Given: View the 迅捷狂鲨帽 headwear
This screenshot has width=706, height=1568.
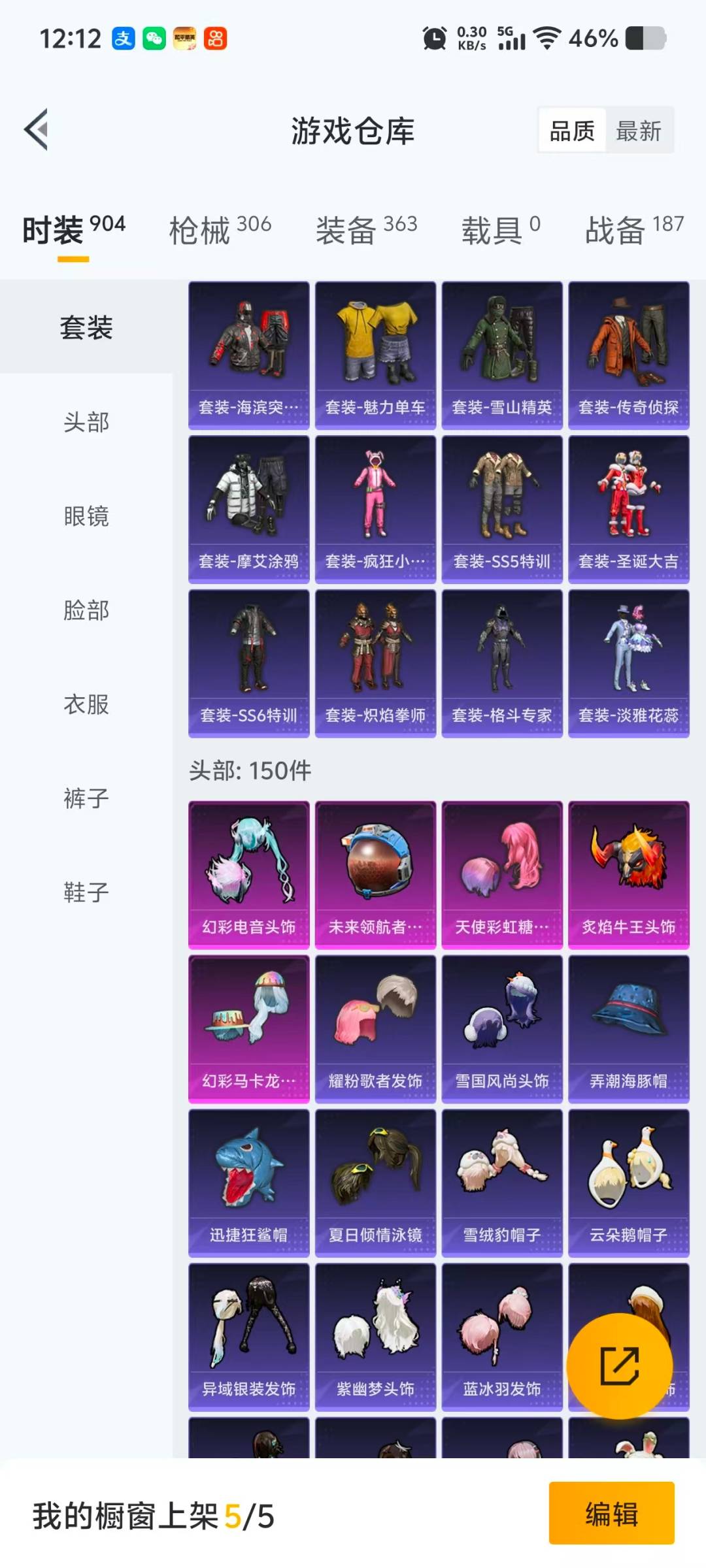Looking at the screenshot, I should pos(248,1183).
